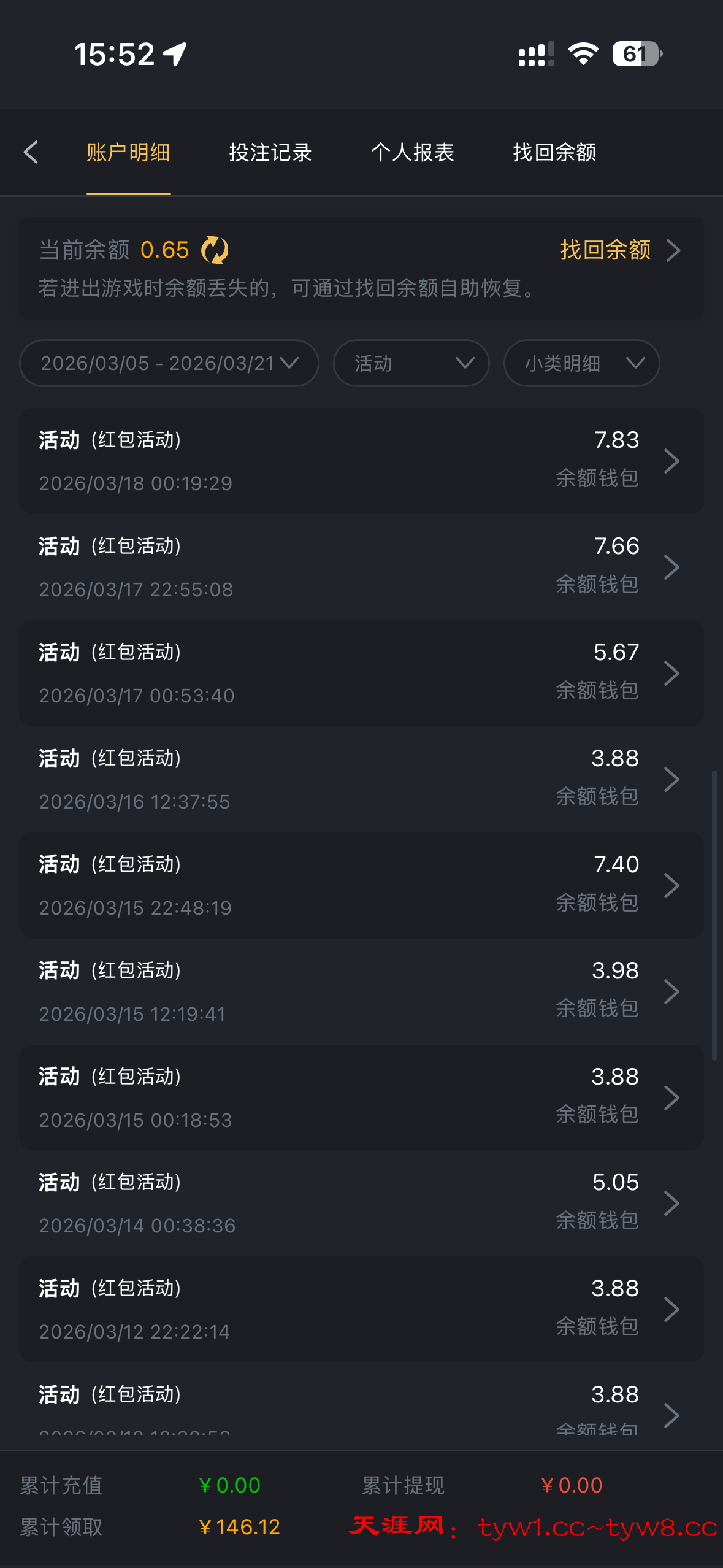Open the 3.88 entry dated 2026/03/12 22:22:14
Screen dimensions: 723x1568
click(361, 1310)
